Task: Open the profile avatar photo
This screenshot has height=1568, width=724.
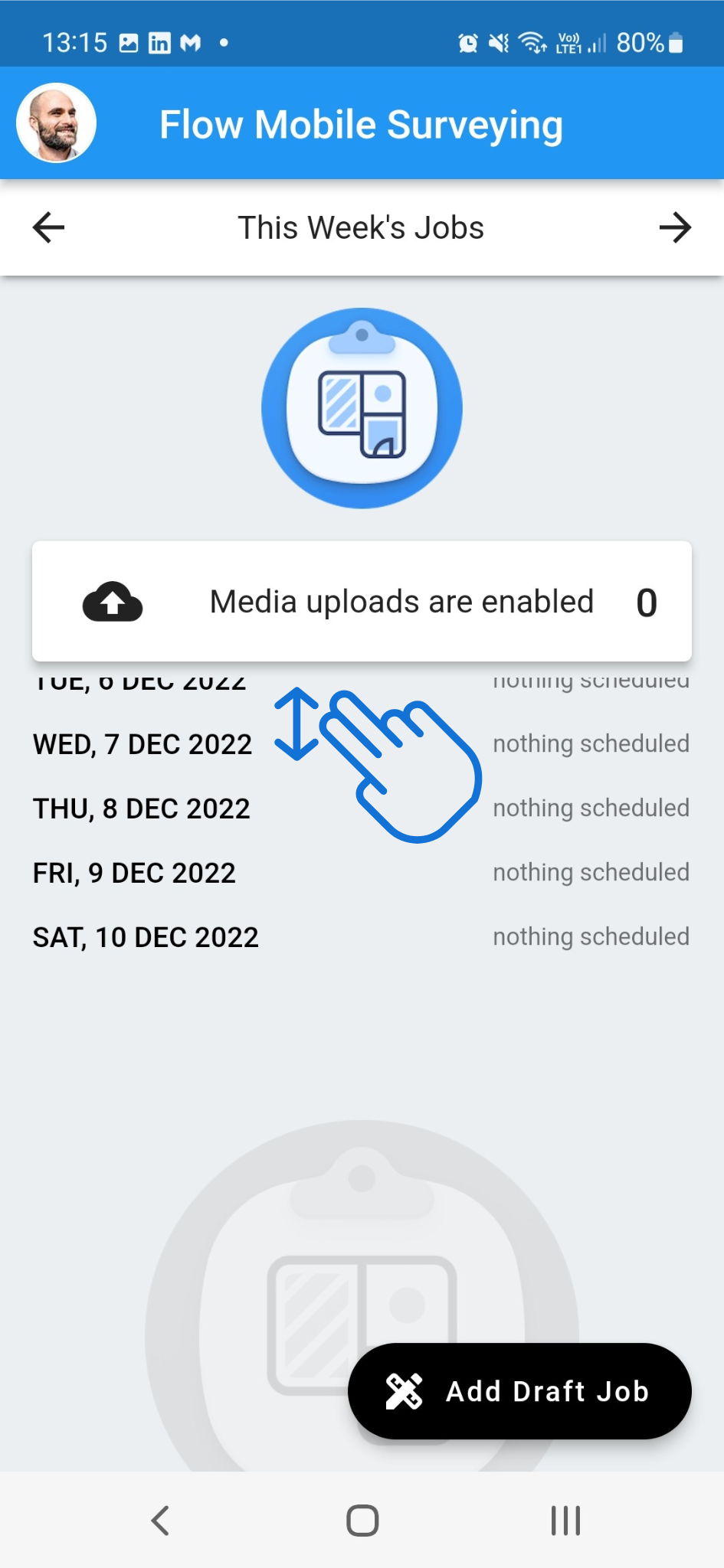Action: point(55,121)
